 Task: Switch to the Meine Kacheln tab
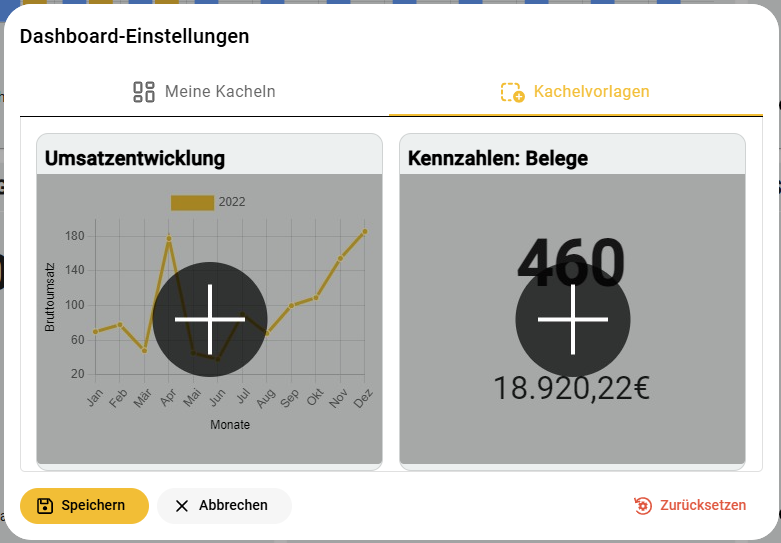tap(204, 92)
